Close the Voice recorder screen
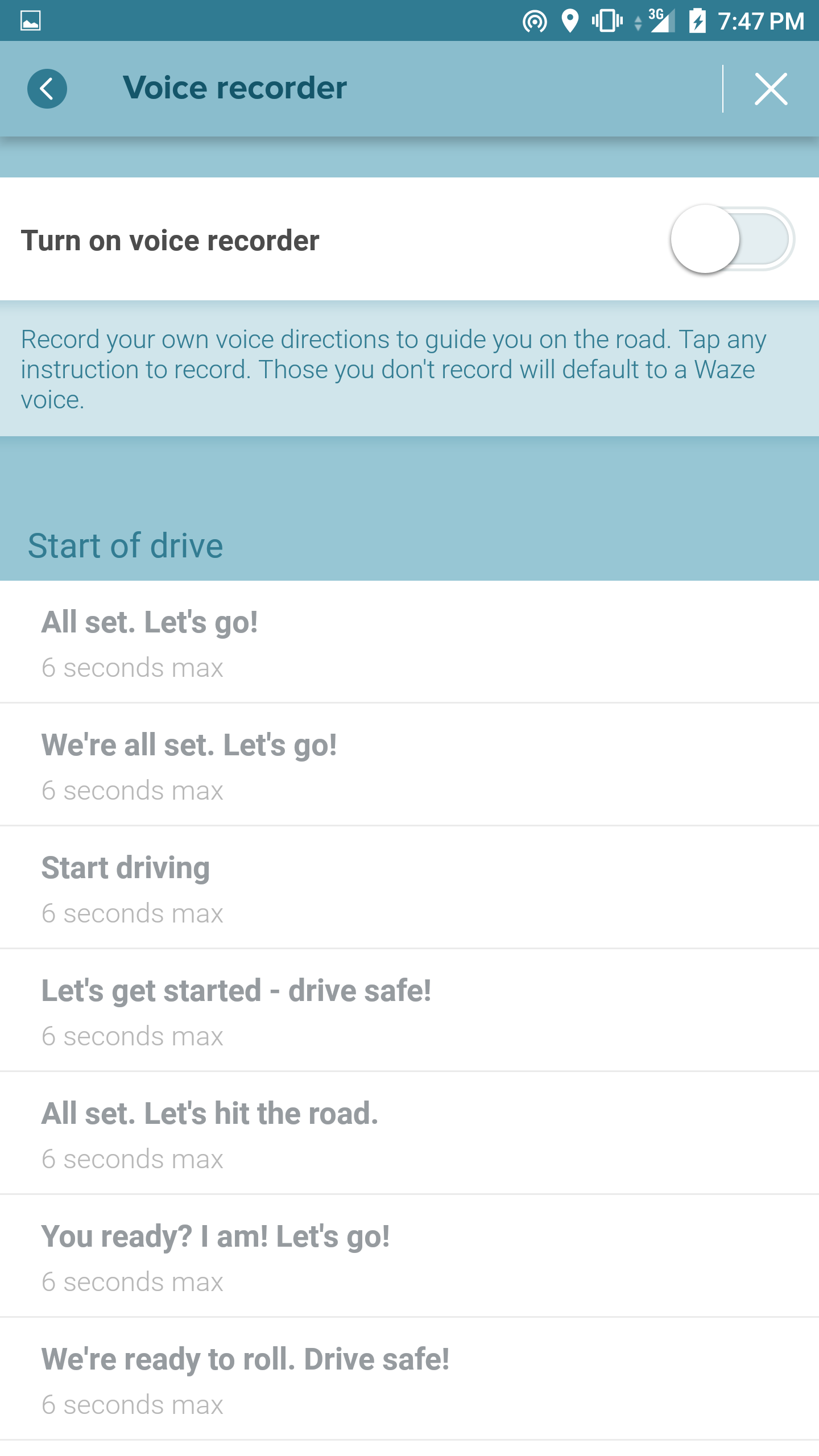819x1456 pixels. 771,89
